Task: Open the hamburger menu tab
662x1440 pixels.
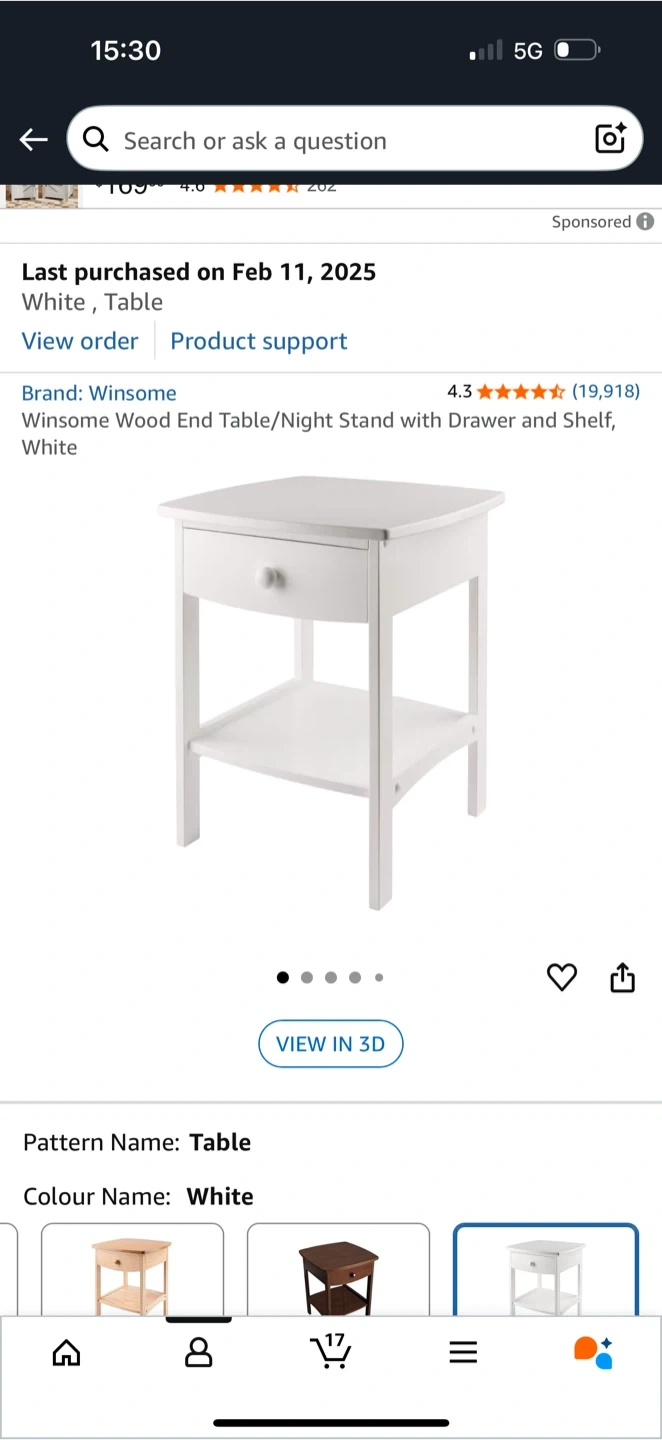Action: point(463,1353)
